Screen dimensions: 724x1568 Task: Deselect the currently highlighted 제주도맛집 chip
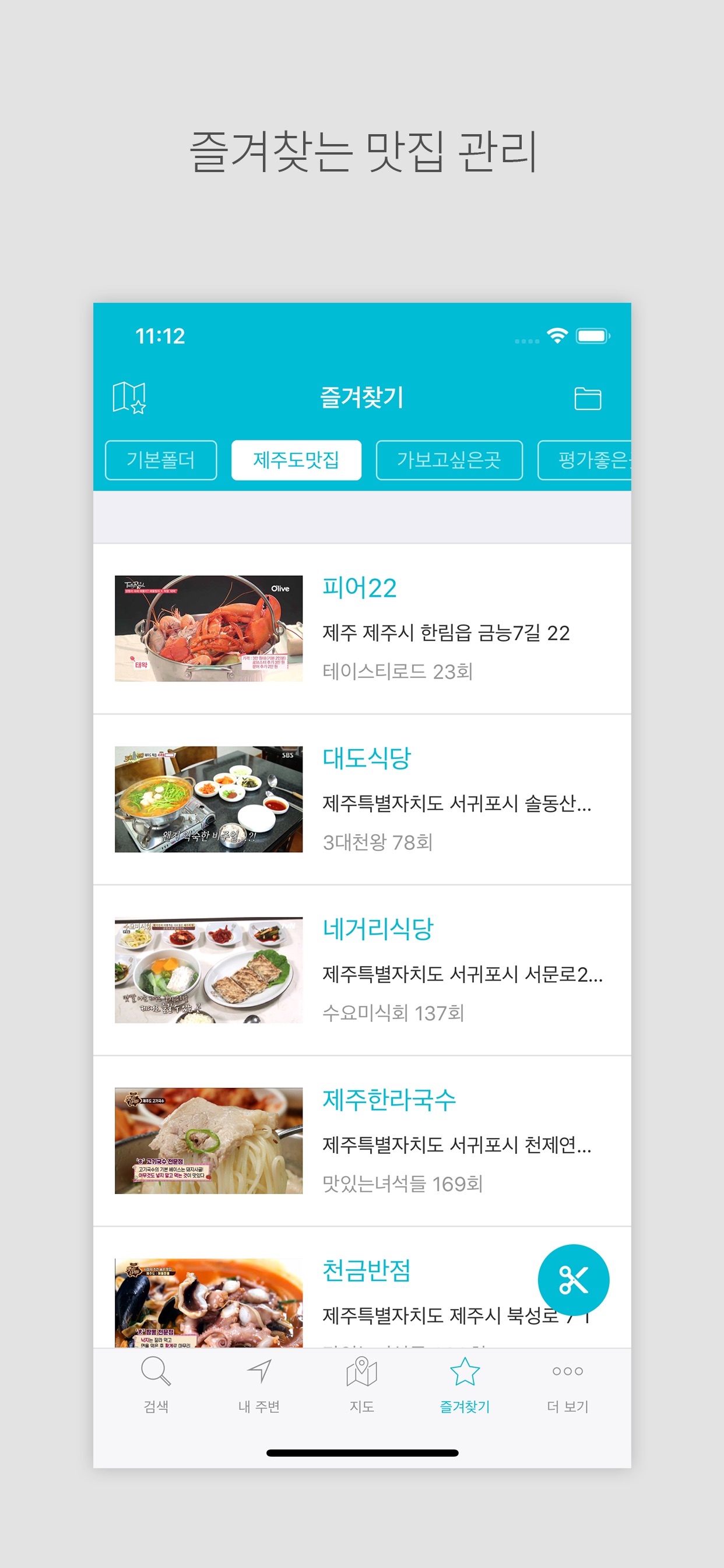point(296,461)
